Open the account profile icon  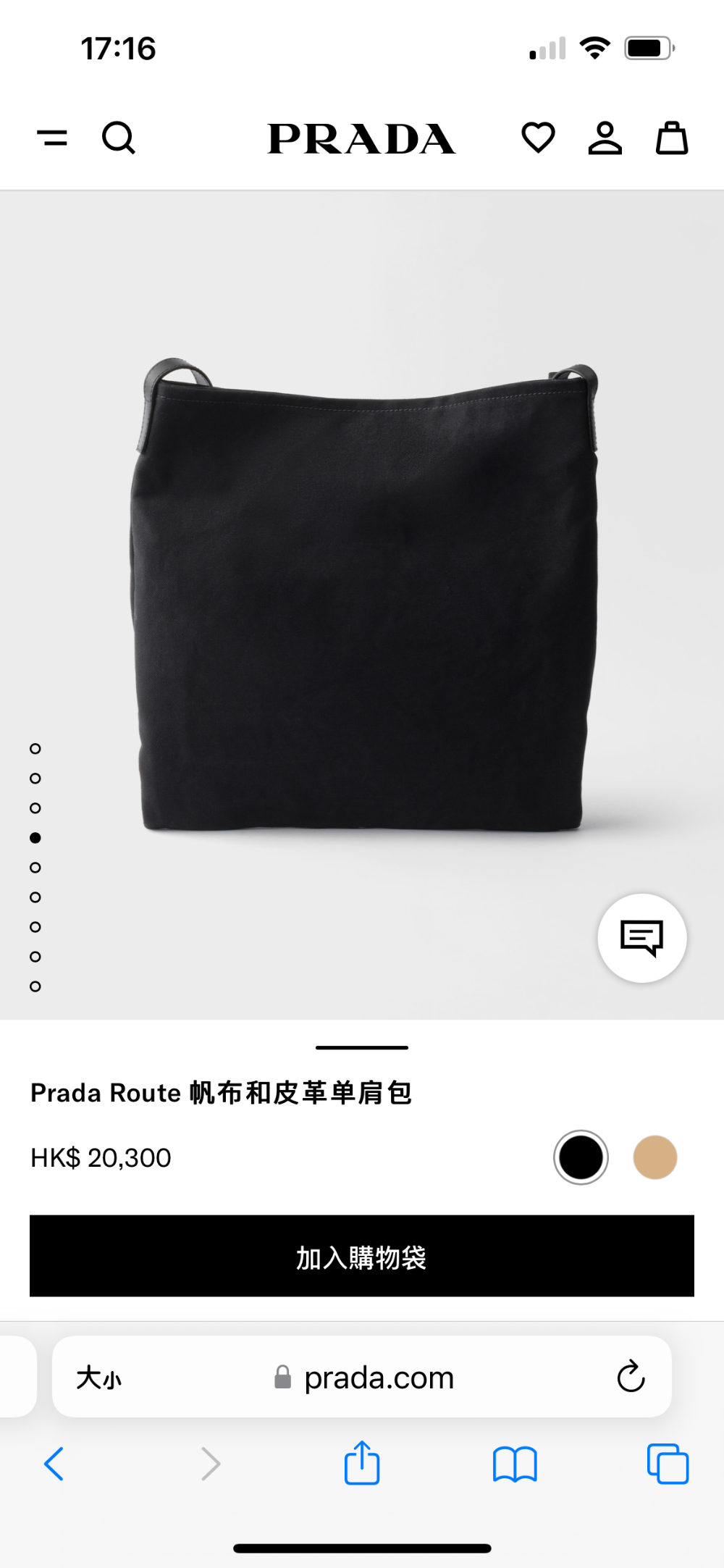click(605, 138)
